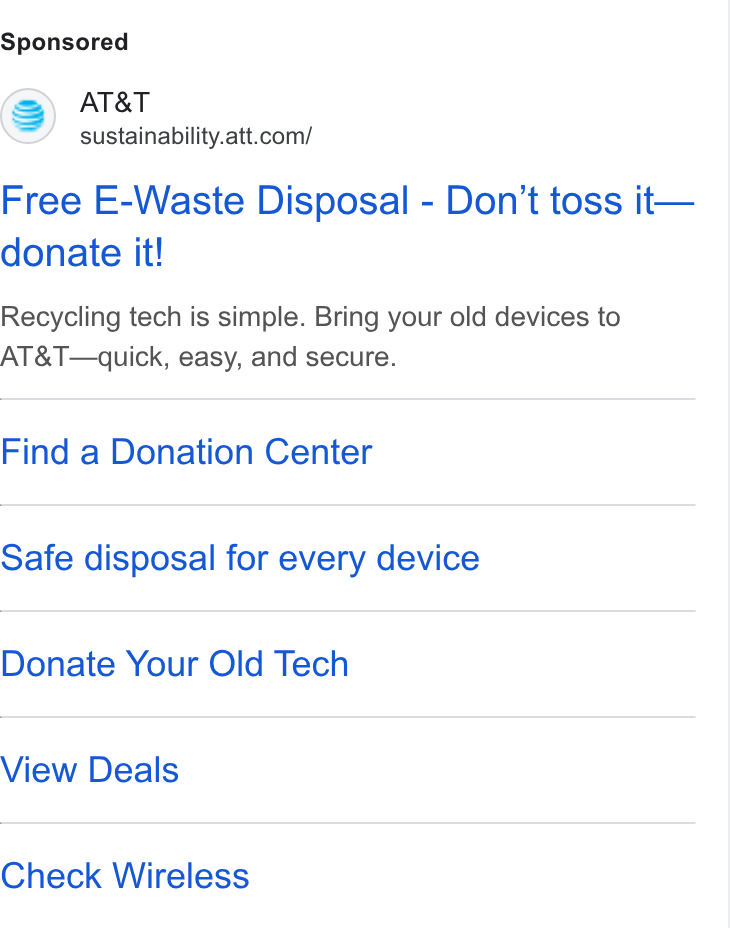Viewport: 730px width, 928px height.
Task: Visit the sustainability.att.com advertiser URL
Action: 196,136
